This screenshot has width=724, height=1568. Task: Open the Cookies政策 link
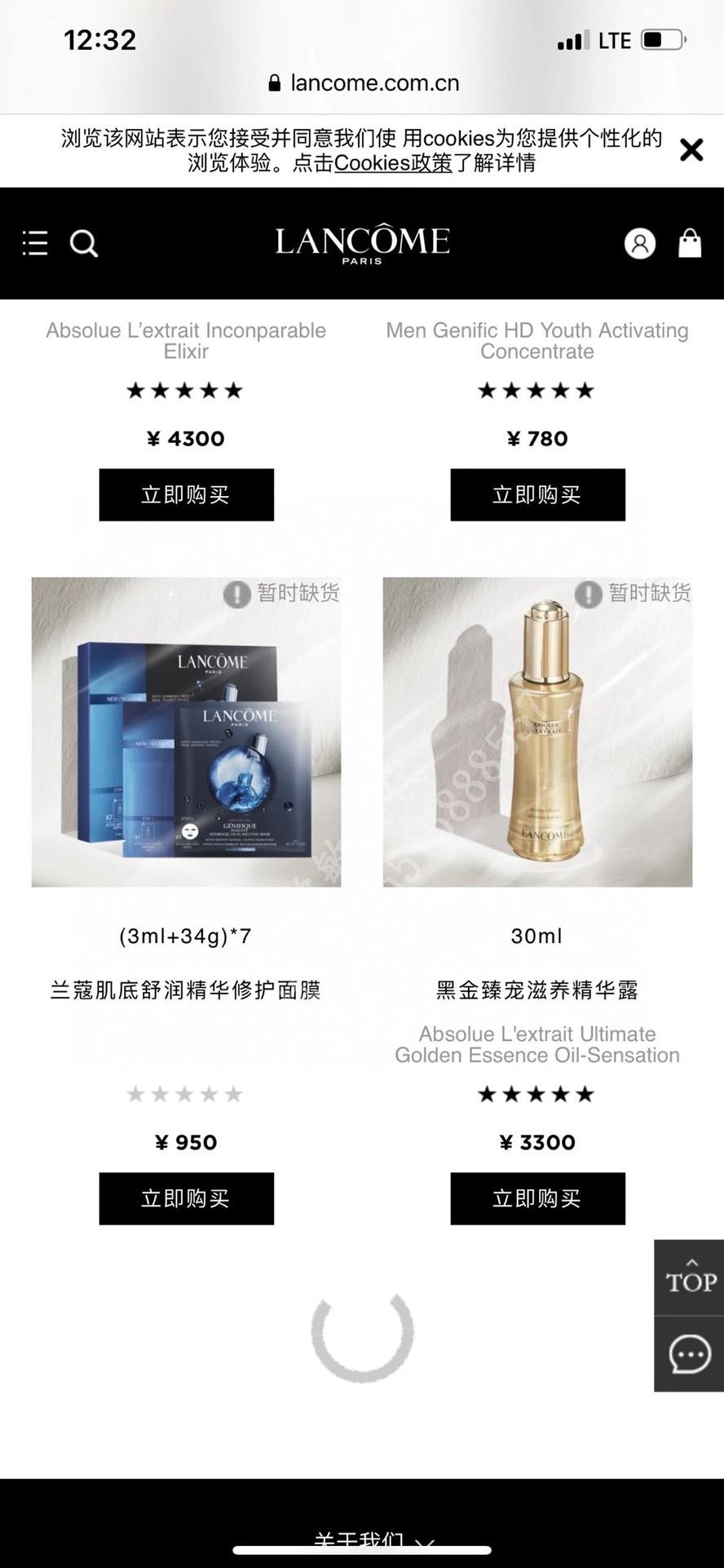393,163
